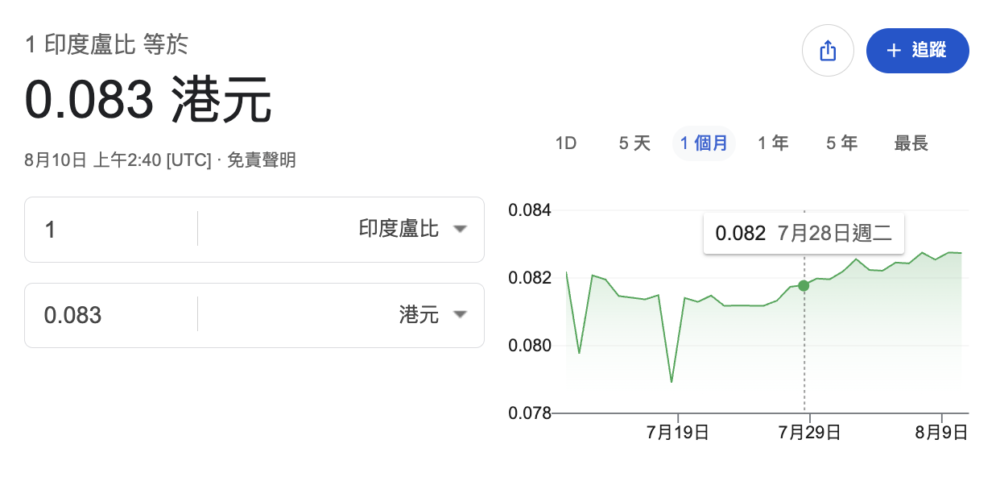
Task: Edit the 0.083 Hong Kong dollar amount
Action: (111, 315)
